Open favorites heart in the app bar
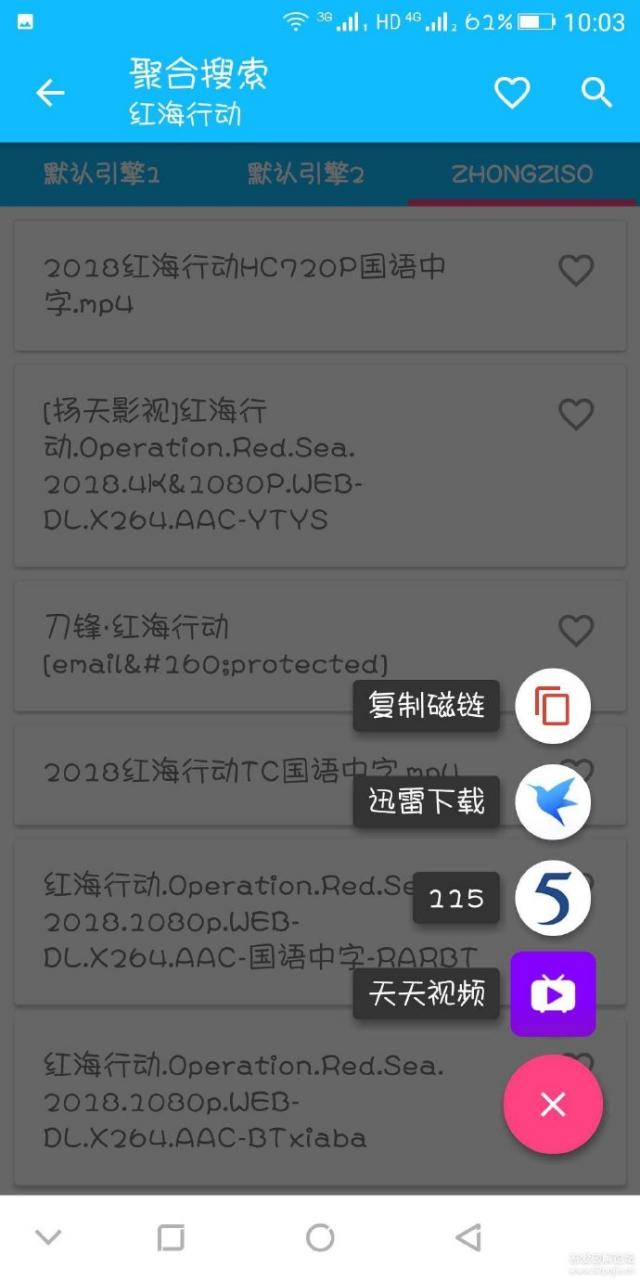Screen dimensions: 640x1280 tap(512, 93)
